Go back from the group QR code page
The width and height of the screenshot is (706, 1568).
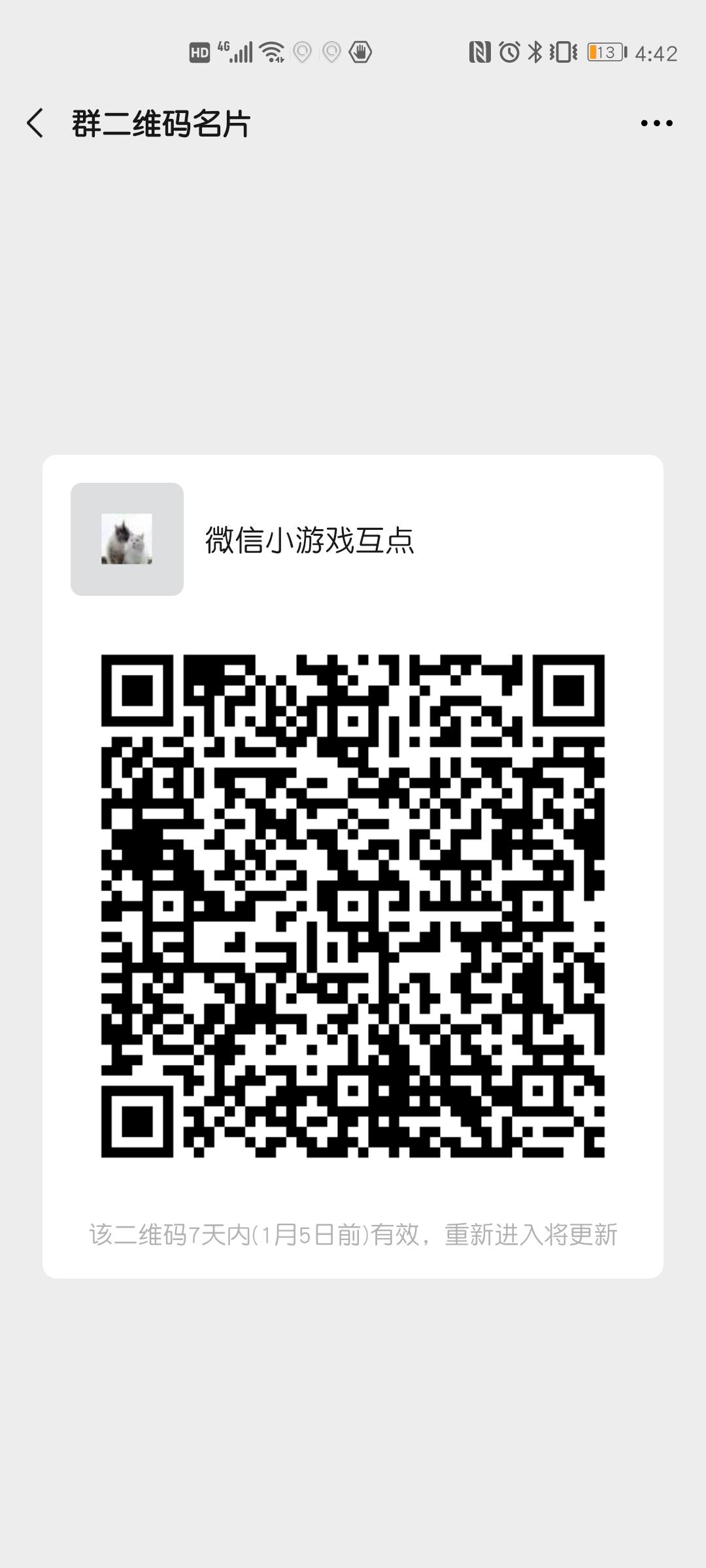pyautogui.click(x=35, y=123)
